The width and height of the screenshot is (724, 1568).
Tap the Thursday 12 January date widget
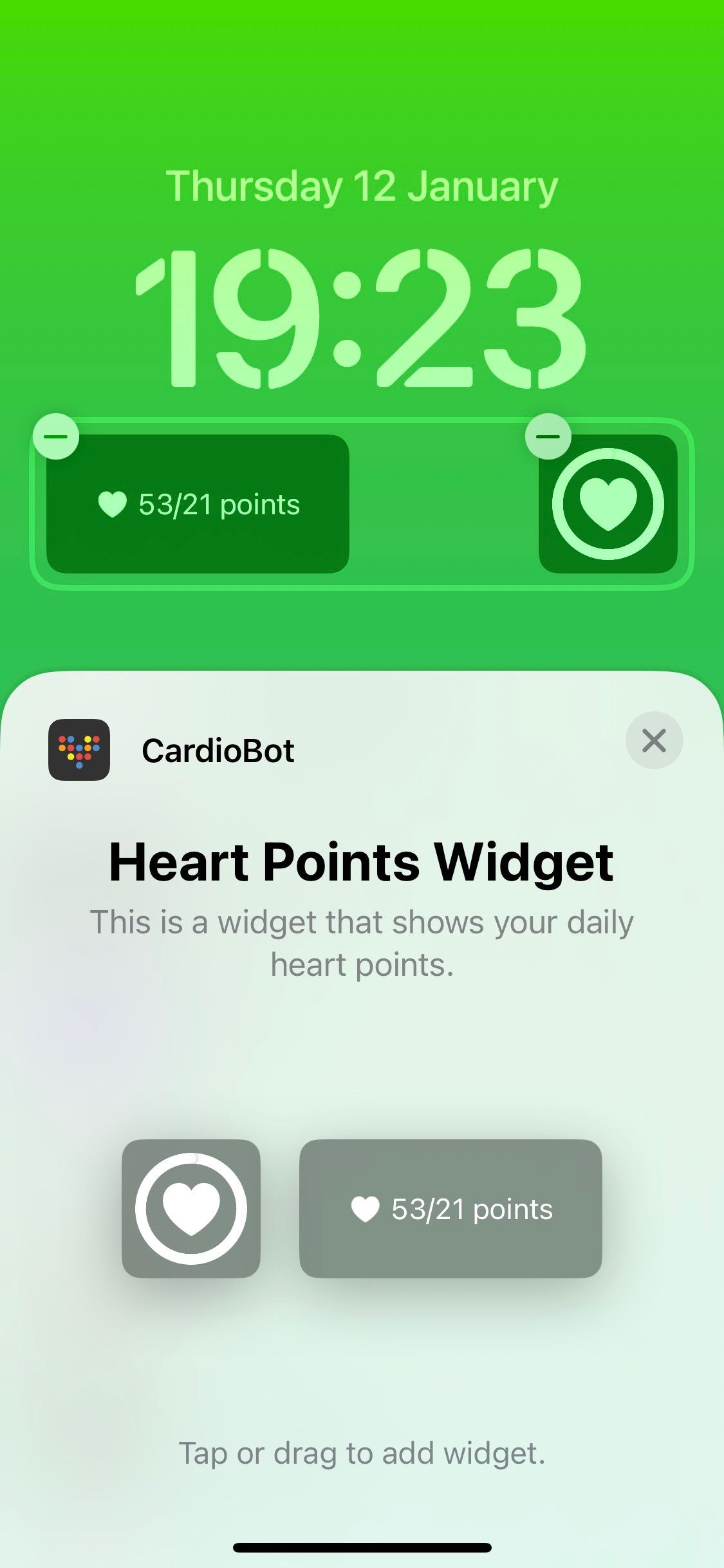(362, 187)
